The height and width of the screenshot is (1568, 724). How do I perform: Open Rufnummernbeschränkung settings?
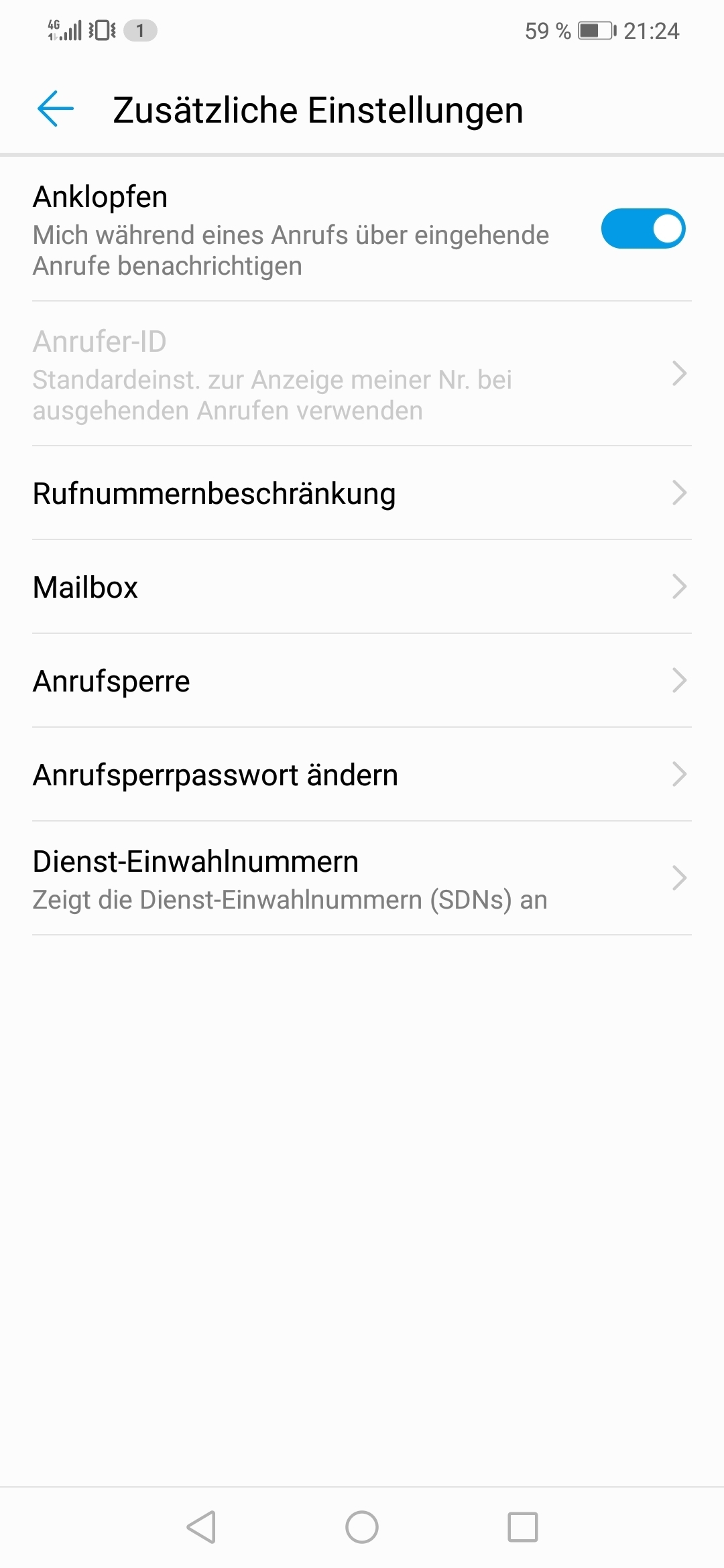point(362,493)
